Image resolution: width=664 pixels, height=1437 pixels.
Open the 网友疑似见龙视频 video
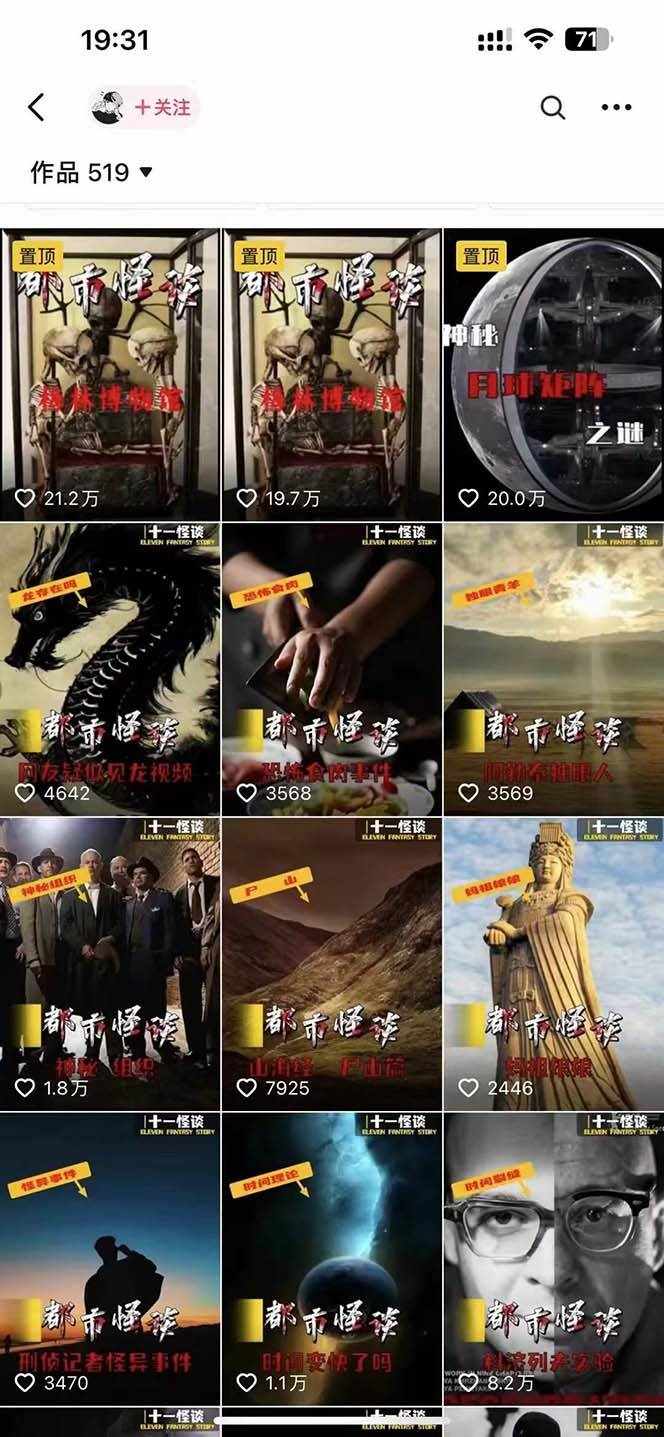[110, 668]
